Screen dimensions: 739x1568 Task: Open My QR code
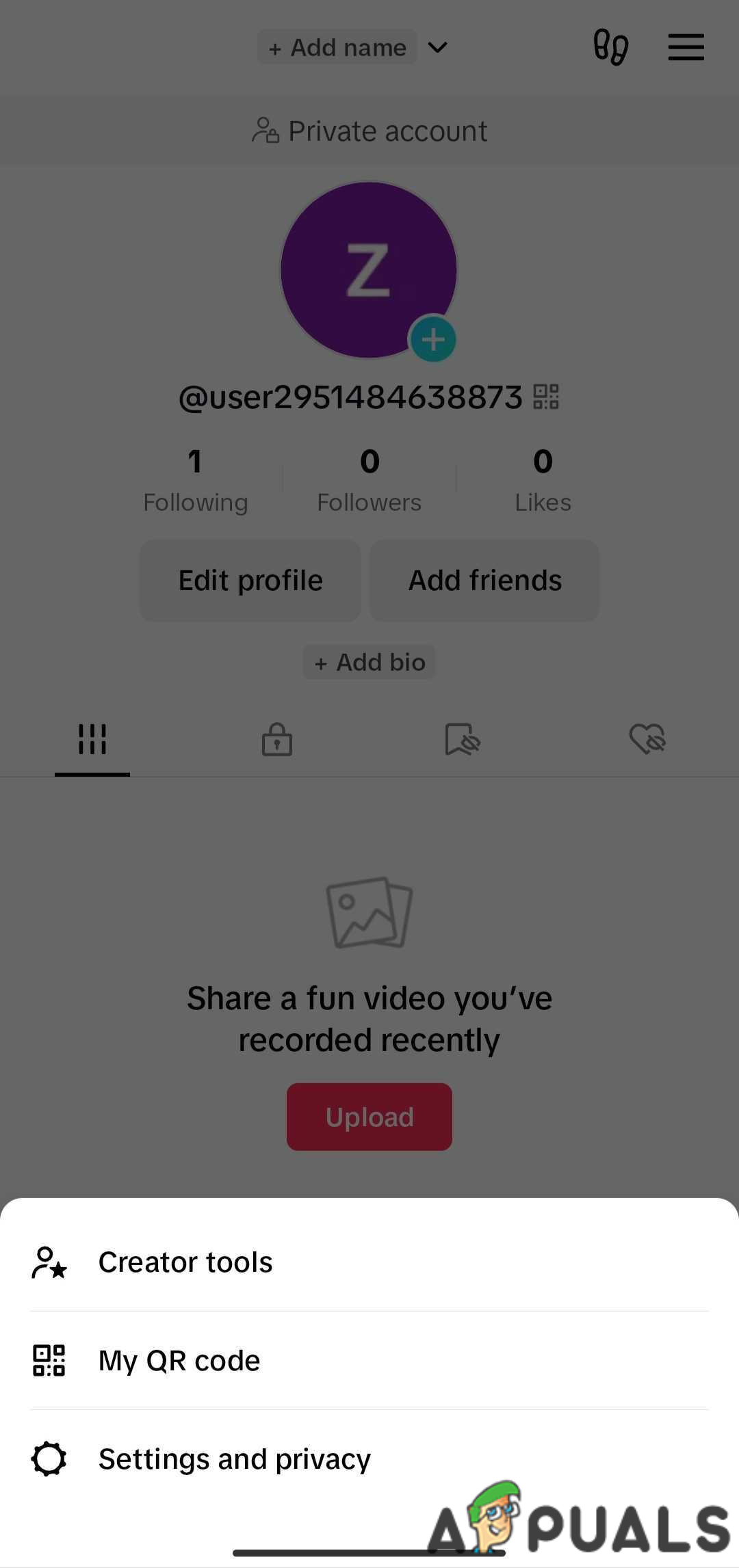tap(179, 1361)
